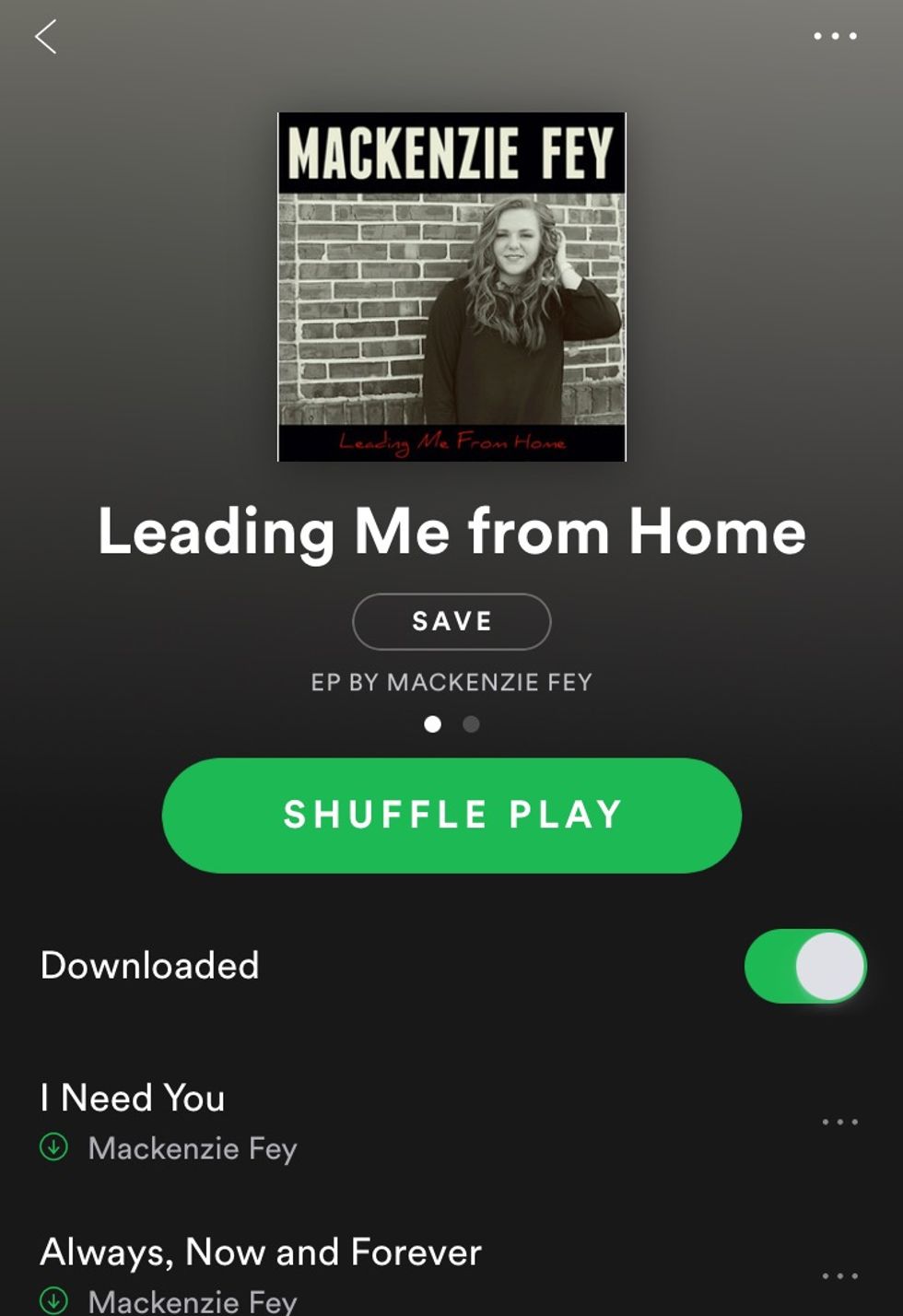
Task: Open the album overflow menu at top
Action: point(835,37)
